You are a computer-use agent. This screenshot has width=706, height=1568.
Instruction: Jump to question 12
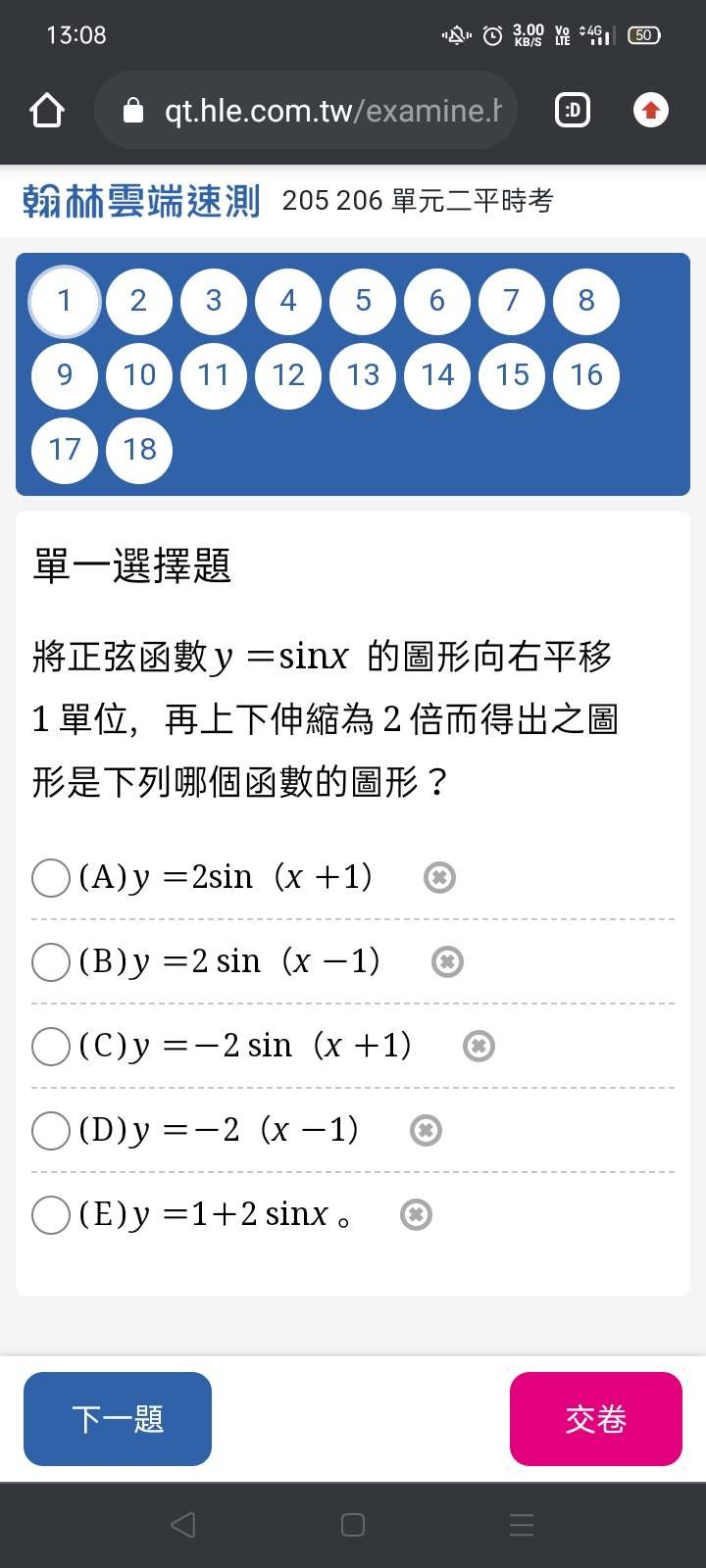(288, 375)
